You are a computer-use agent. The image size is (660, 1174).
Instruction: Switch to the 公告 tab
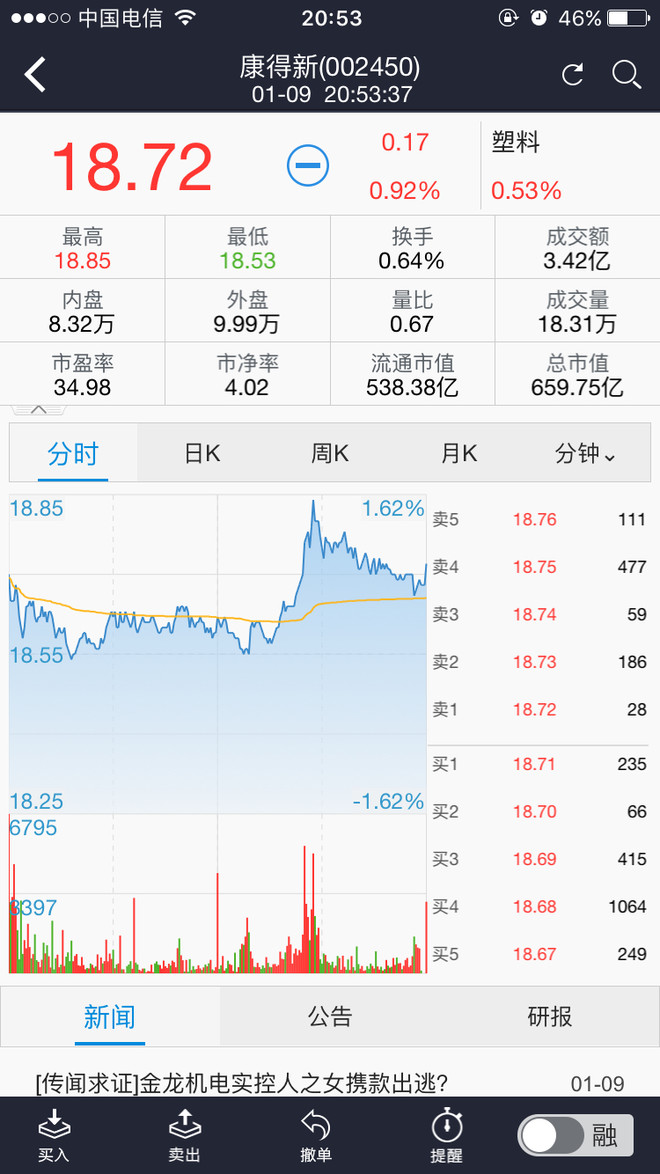click(330, 1016)
